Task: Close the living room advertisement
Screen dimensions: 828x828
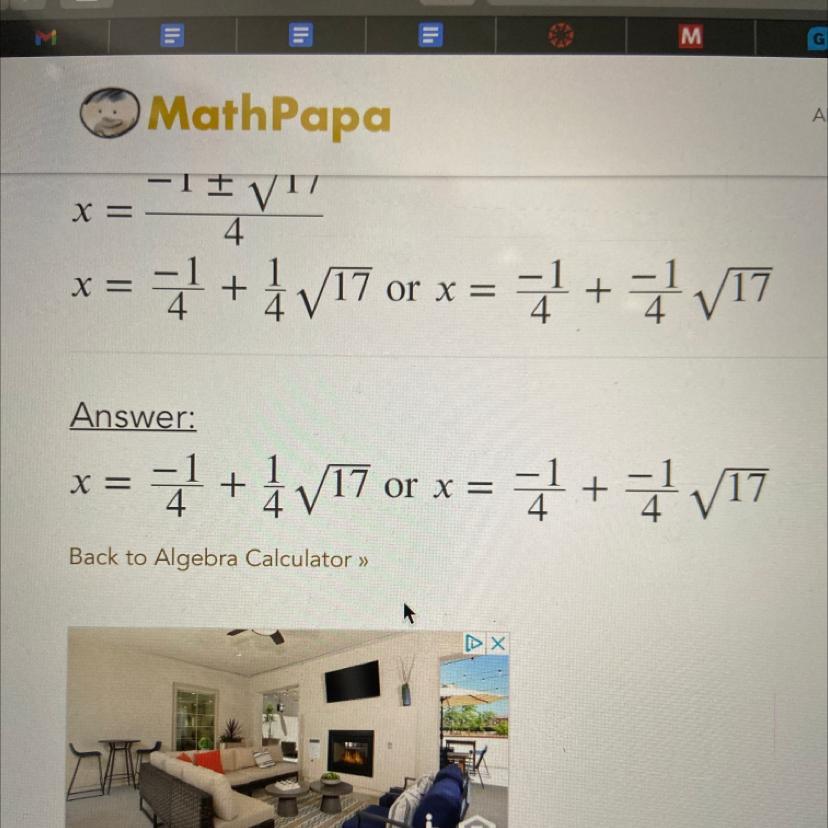Action: point(497,643)
